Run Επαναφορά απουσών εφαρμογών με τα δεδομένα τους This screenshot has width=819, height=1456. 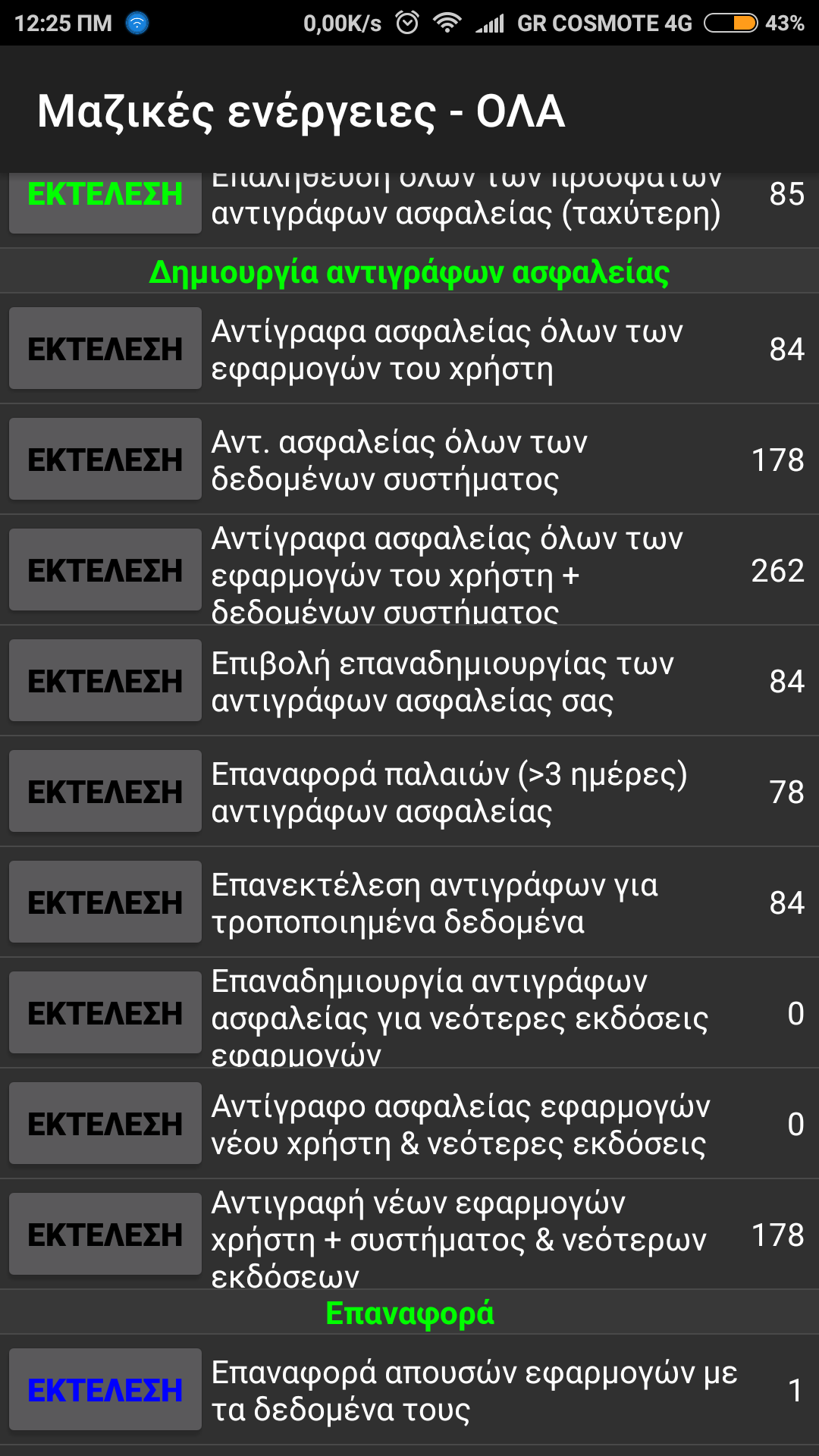click(x=105, y=1390)
